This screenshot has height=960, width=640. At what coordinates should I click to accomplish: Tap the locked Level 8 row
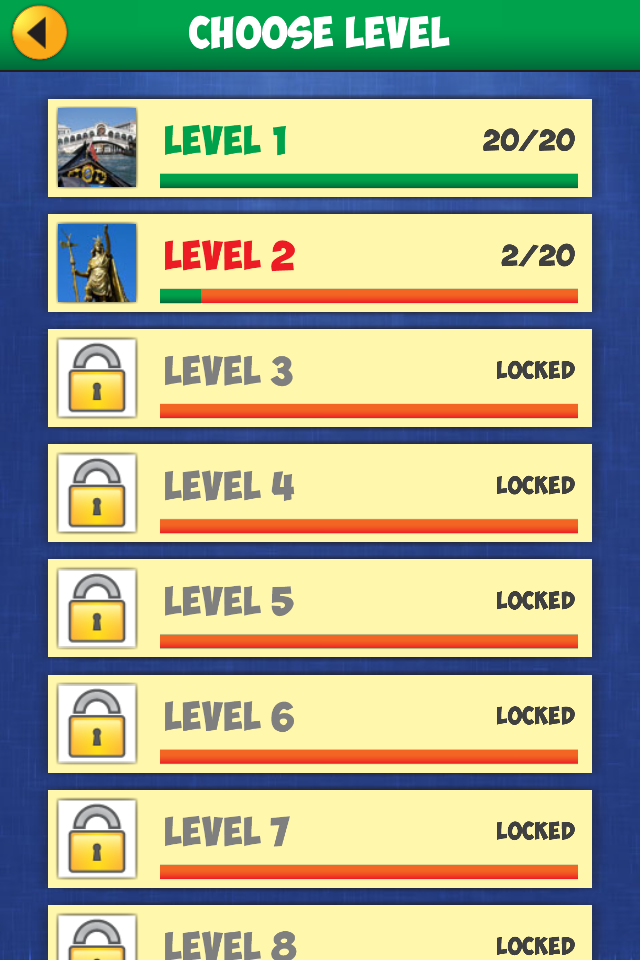point(320,932)
